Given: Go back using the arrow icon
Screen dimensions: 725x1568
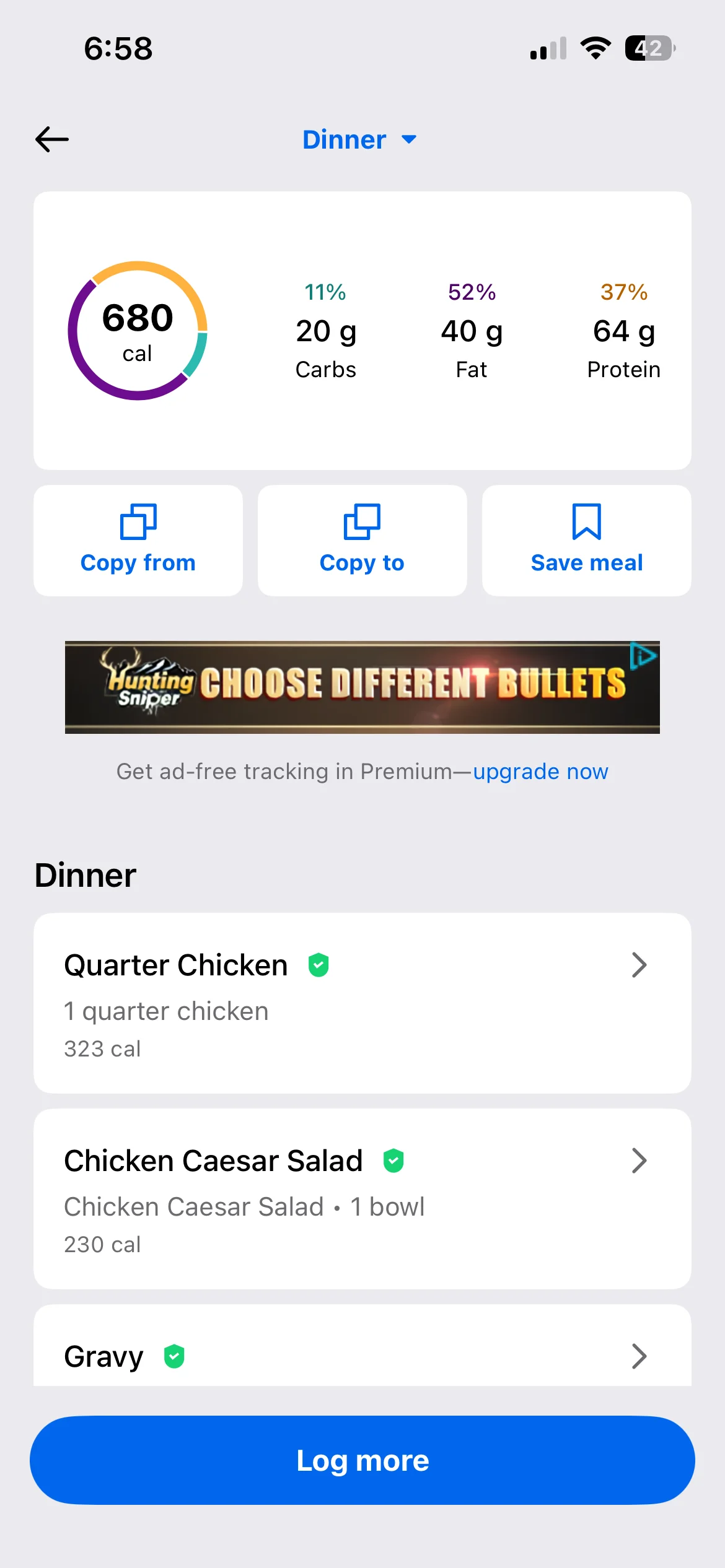Looking at the screenshot, I should tap(52, 139).
